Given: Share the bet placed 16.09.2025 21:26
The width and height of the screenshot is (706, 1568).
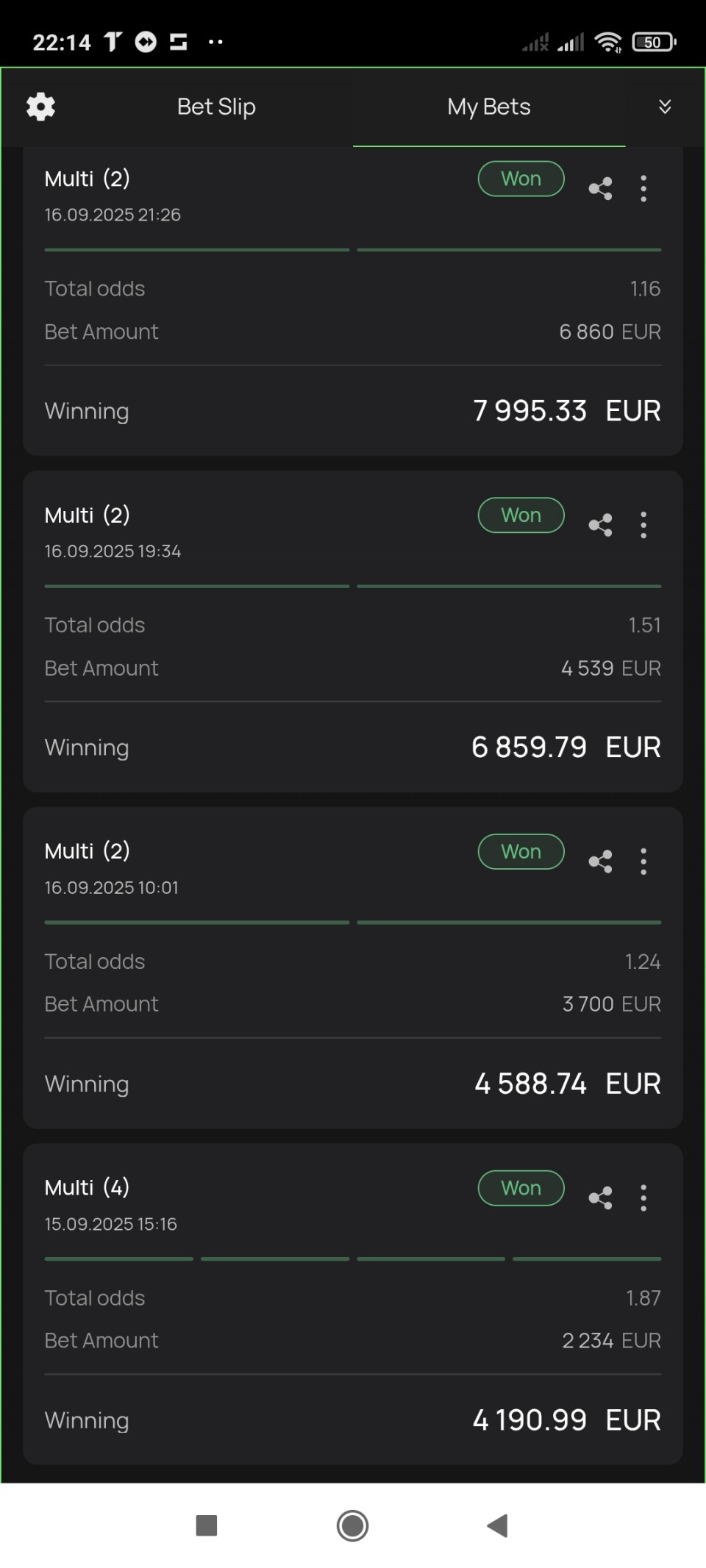Looking at the screenshot, I should (600, 189).
